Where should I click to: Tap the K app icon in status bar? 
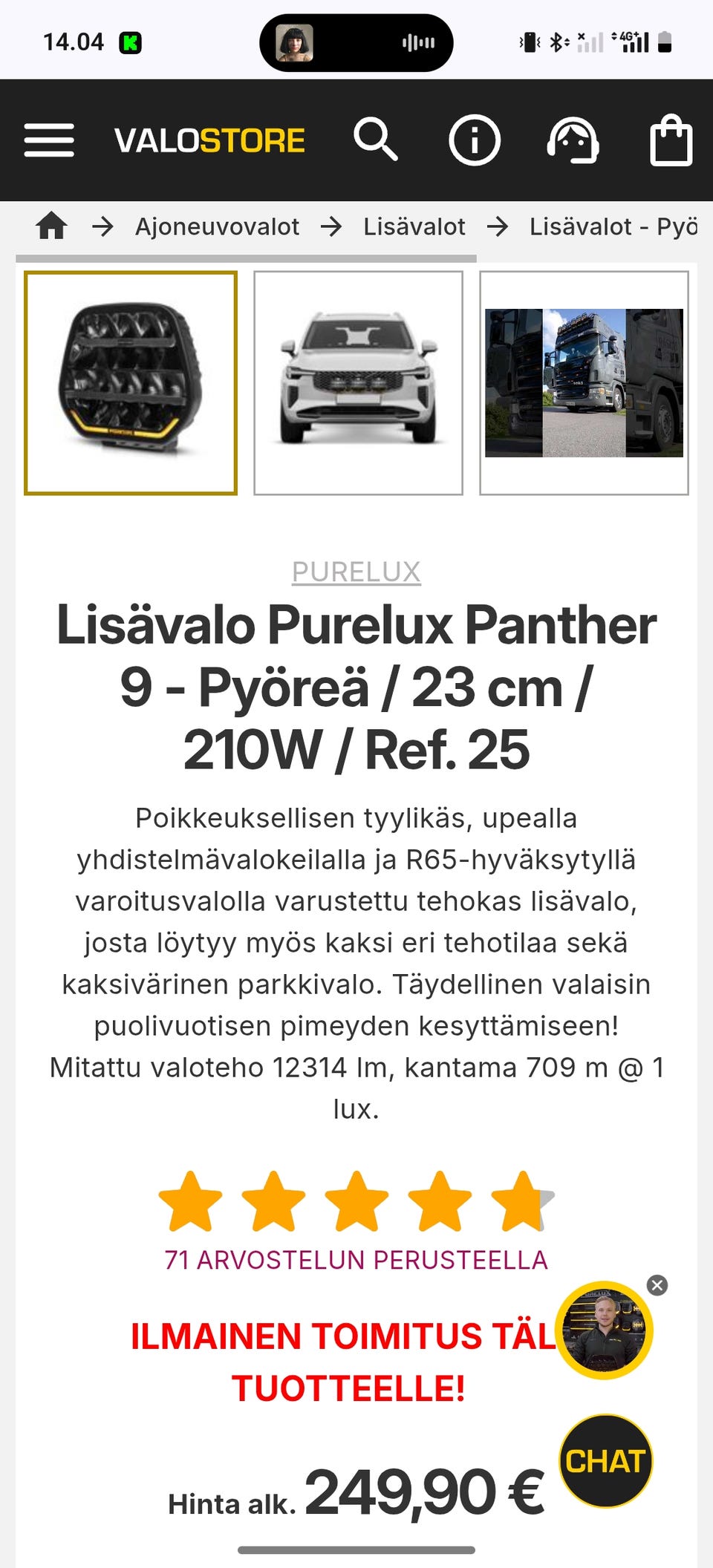131,42
